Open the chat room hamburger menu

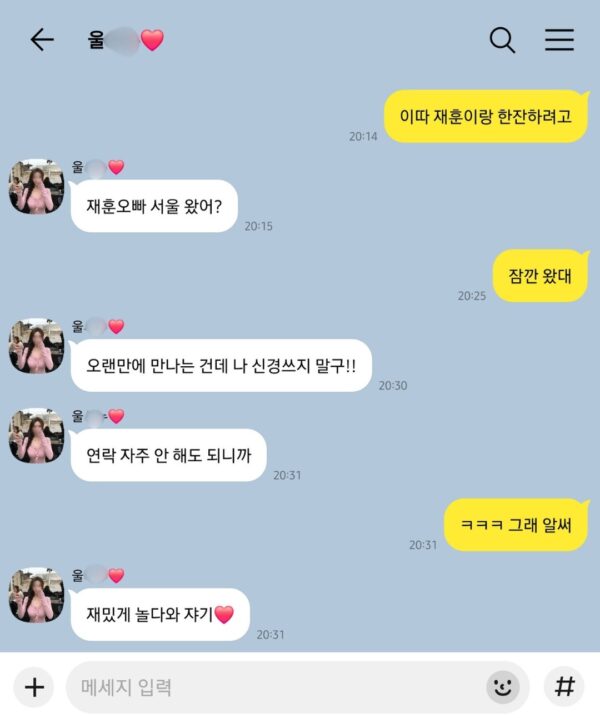559,40
